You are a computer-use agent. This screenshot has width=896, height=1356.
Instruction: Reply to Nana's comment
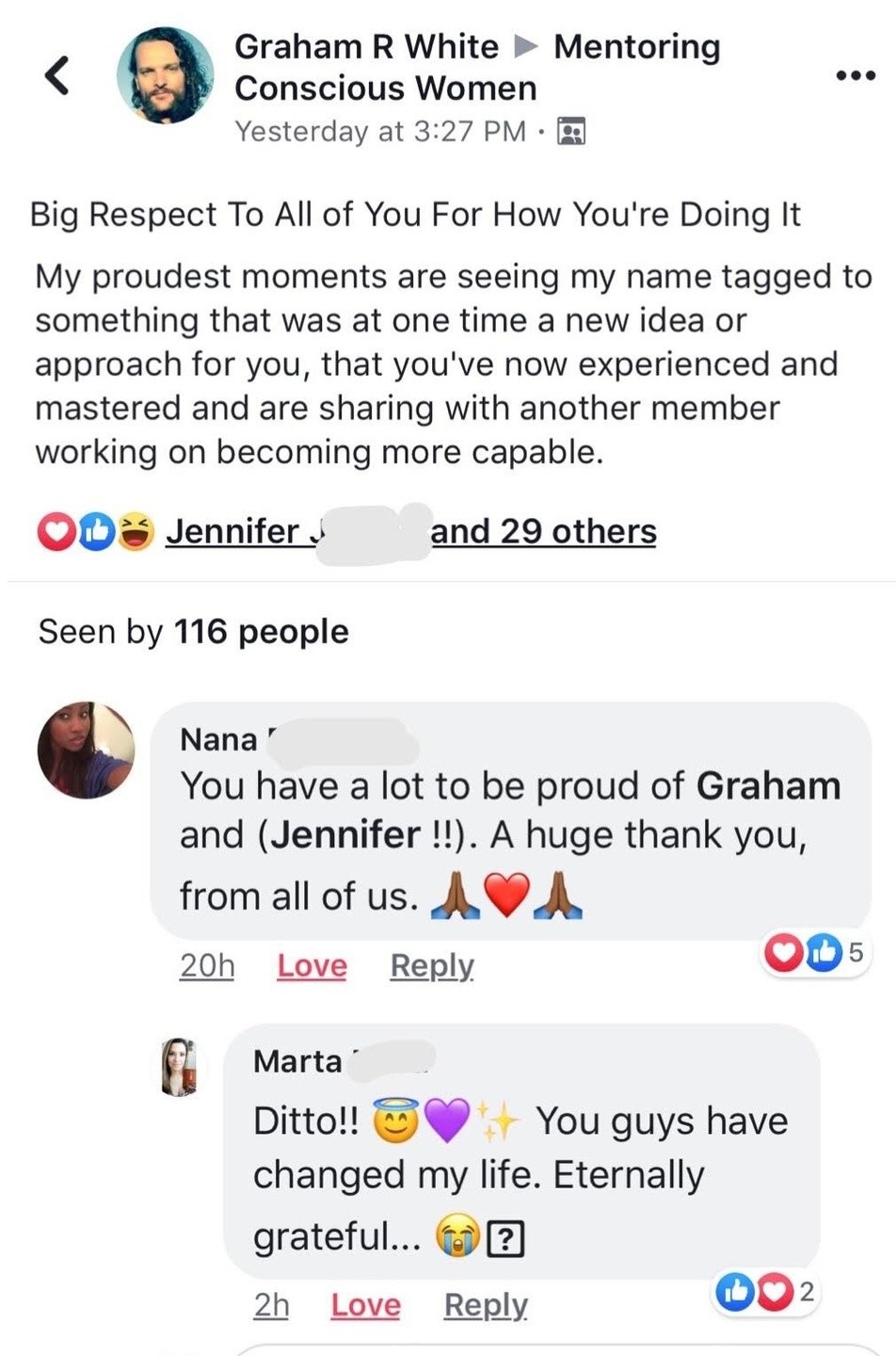click(432, 966)
